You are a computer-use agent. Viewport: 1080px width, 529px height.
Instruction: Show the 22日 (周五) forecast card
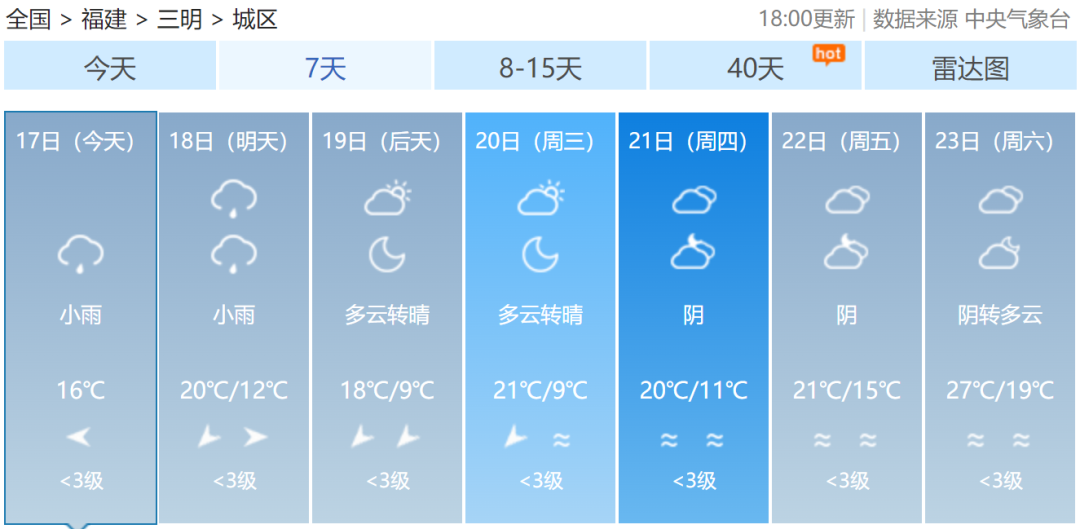846,316
